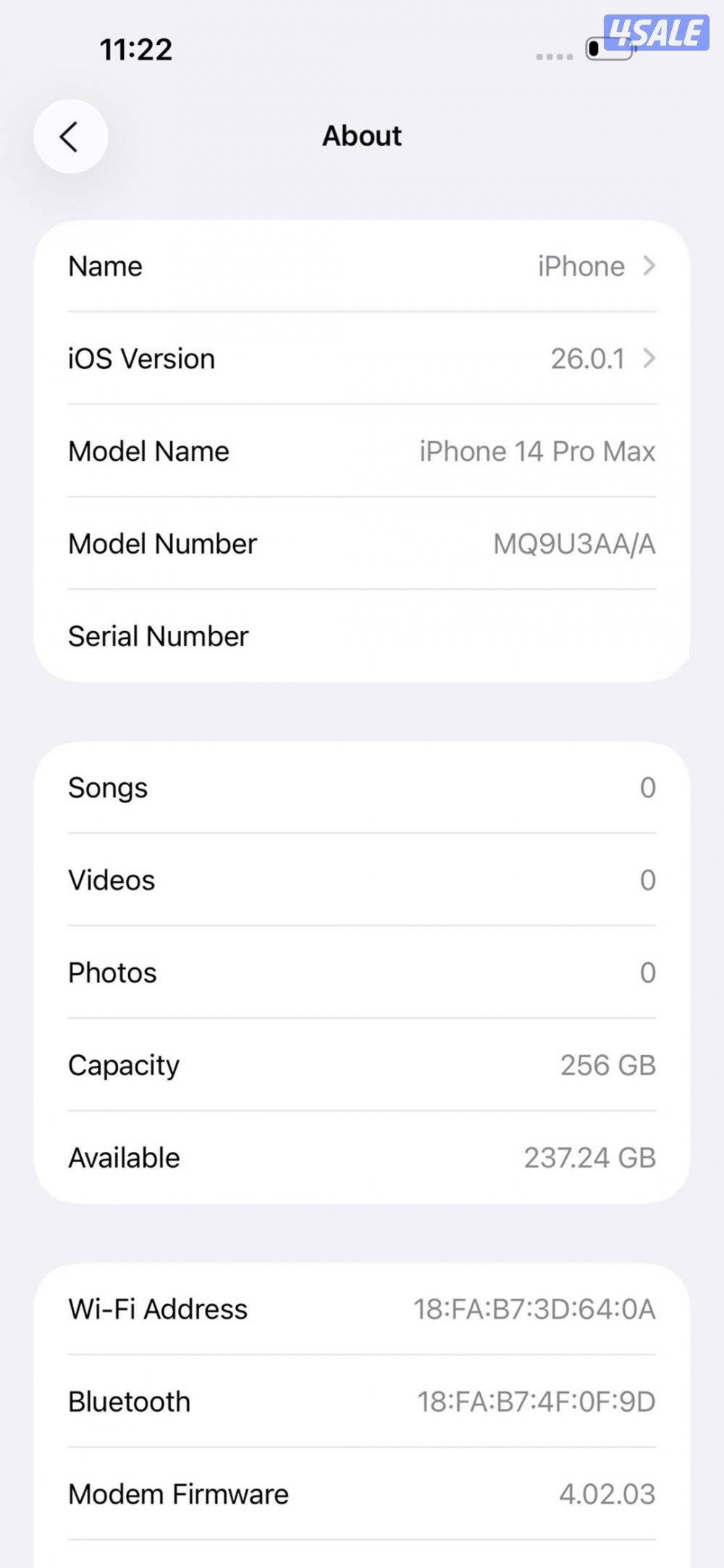724x1568 pixels.
Task: Tap the Capacity 256 GB row
Action: pos(362,1065)
